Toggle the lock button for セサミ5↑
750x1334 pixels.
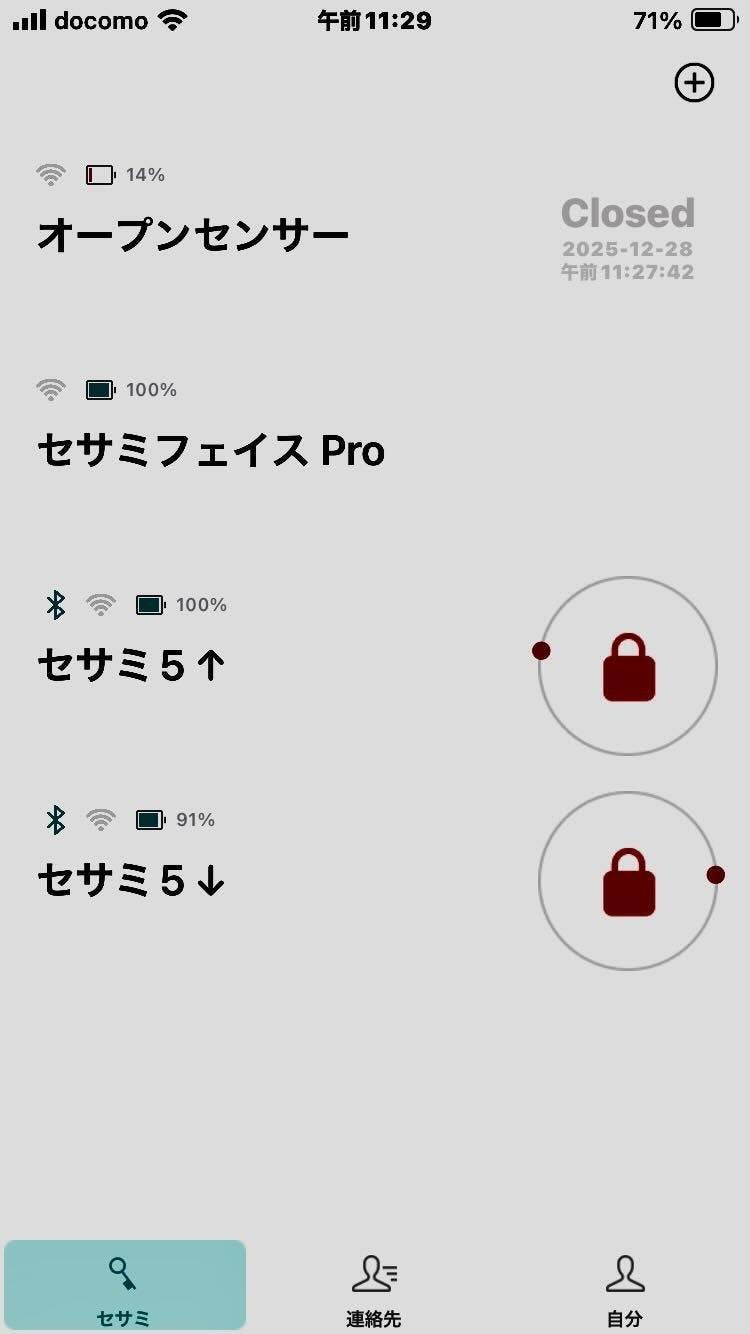pos(628,666)
